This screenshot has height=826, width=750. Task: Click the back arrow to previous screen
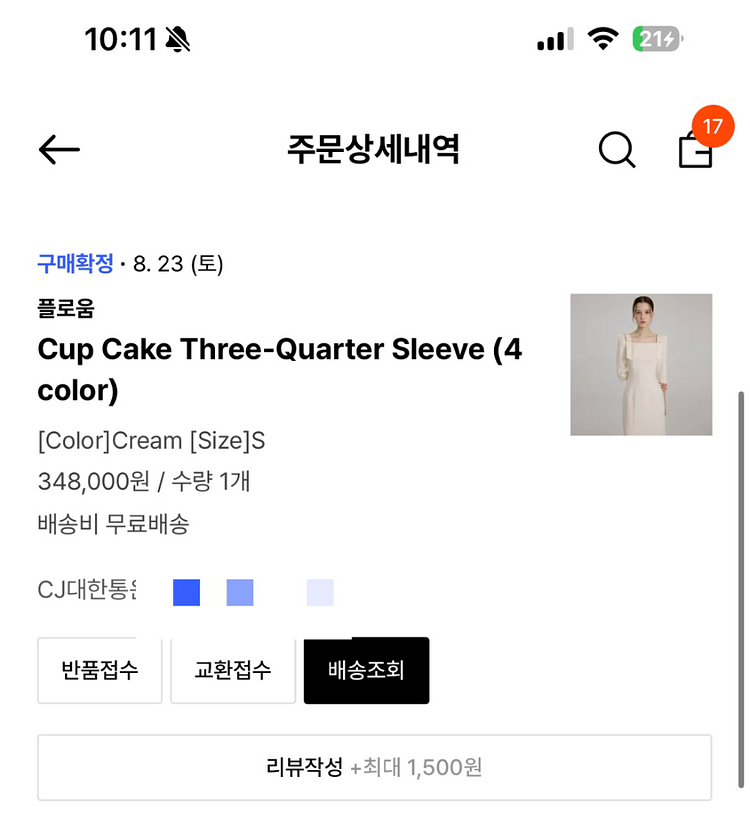point(58,149)
